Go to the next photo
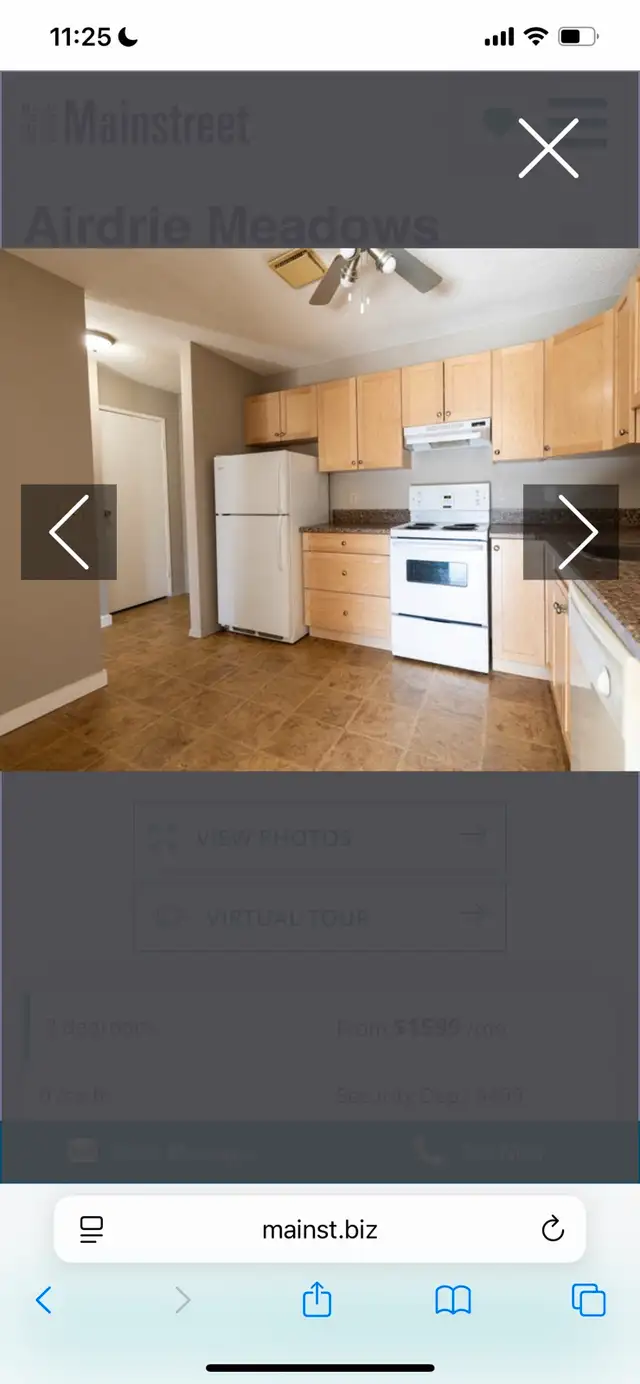The width and height of the screenshot is (640, 1384). [x=571, y=532]
